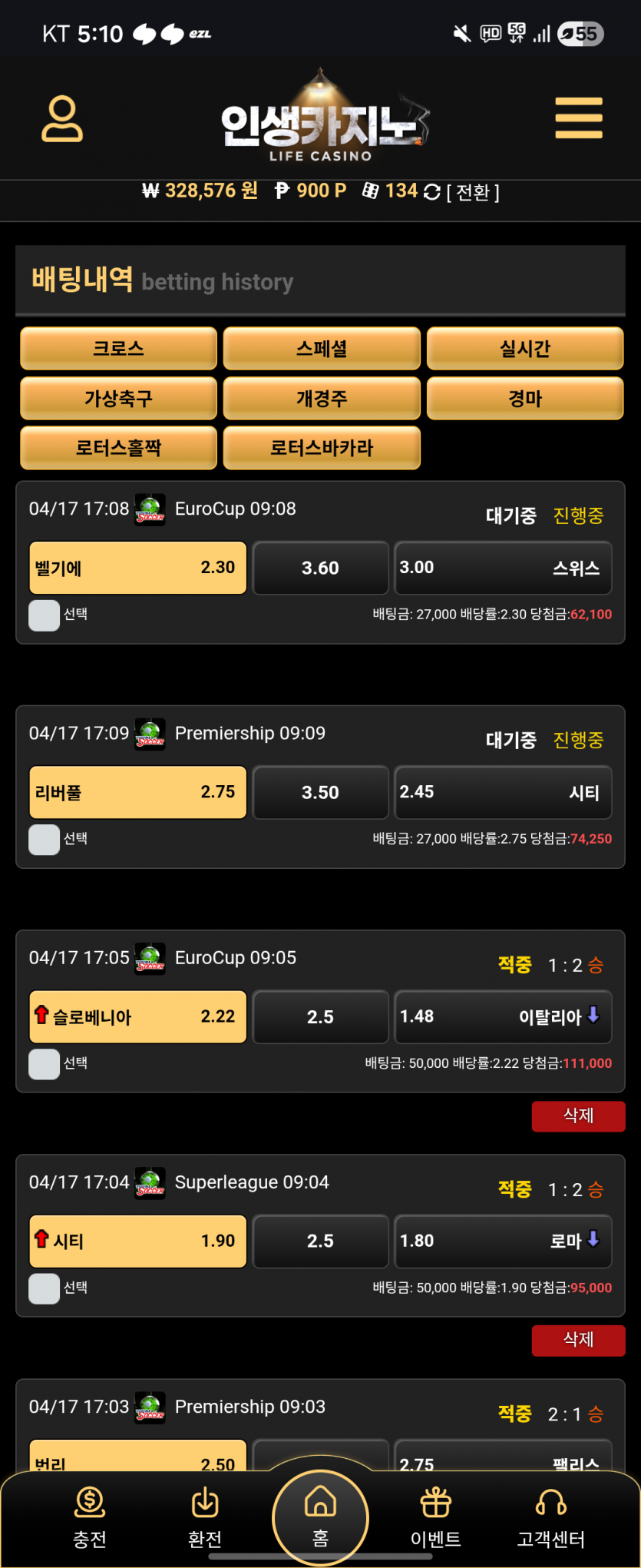This screenshot has width=641, height=1568.
Task: Check 선택 box for Premiership 09:09 bet
Action: pos(44,840)
